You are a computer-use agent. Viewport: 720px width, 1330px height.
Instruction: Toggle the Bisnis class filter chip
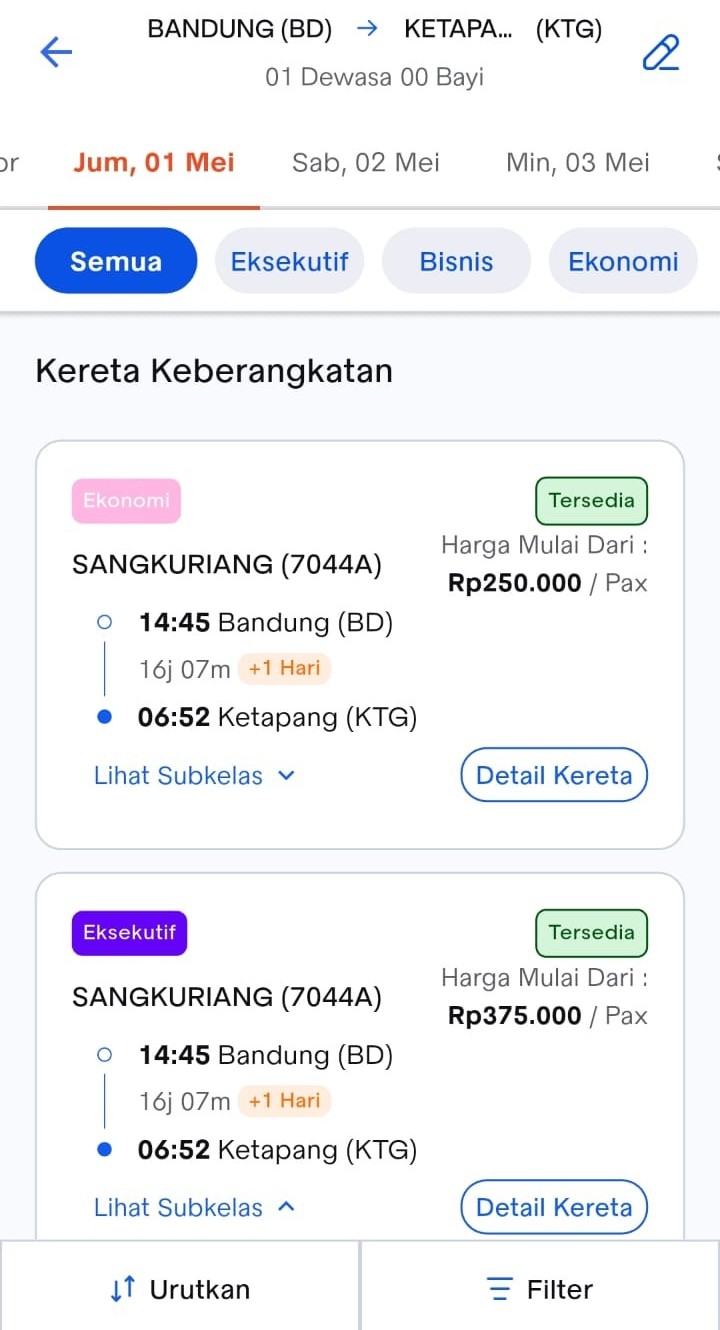[456, 261]
